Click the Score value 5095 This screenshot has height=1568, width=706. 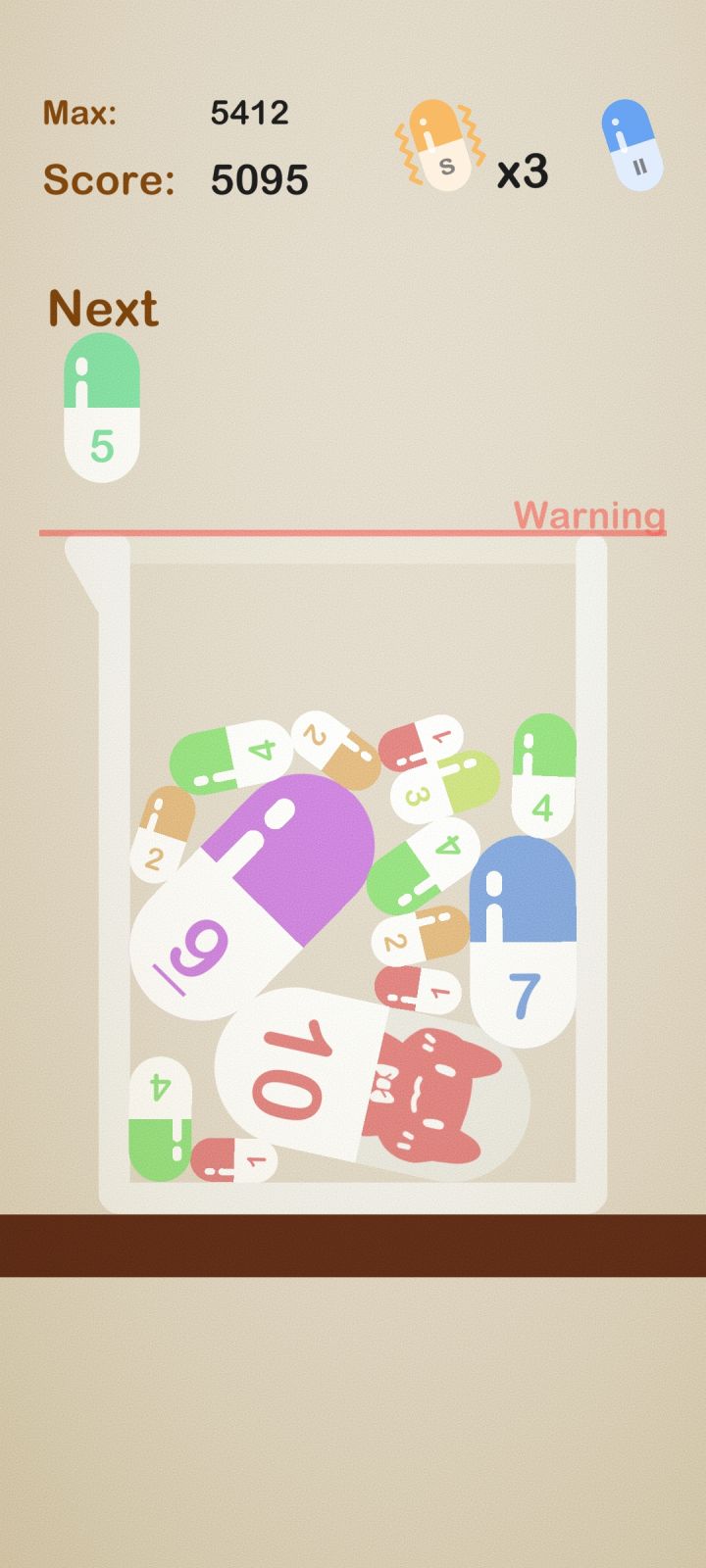click(259, 178)
